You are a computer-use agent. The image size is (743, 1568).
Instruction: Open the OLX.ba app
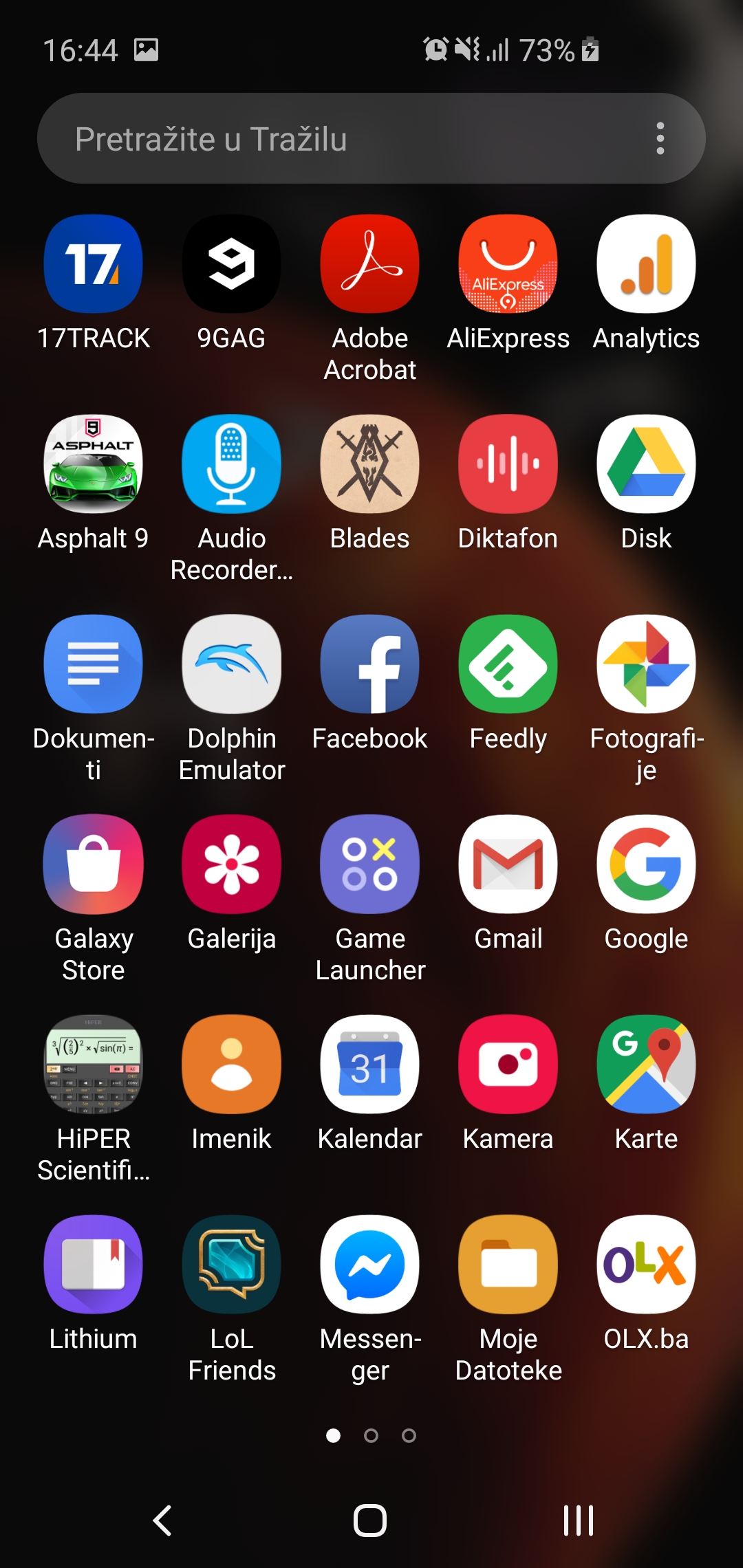646,1265
